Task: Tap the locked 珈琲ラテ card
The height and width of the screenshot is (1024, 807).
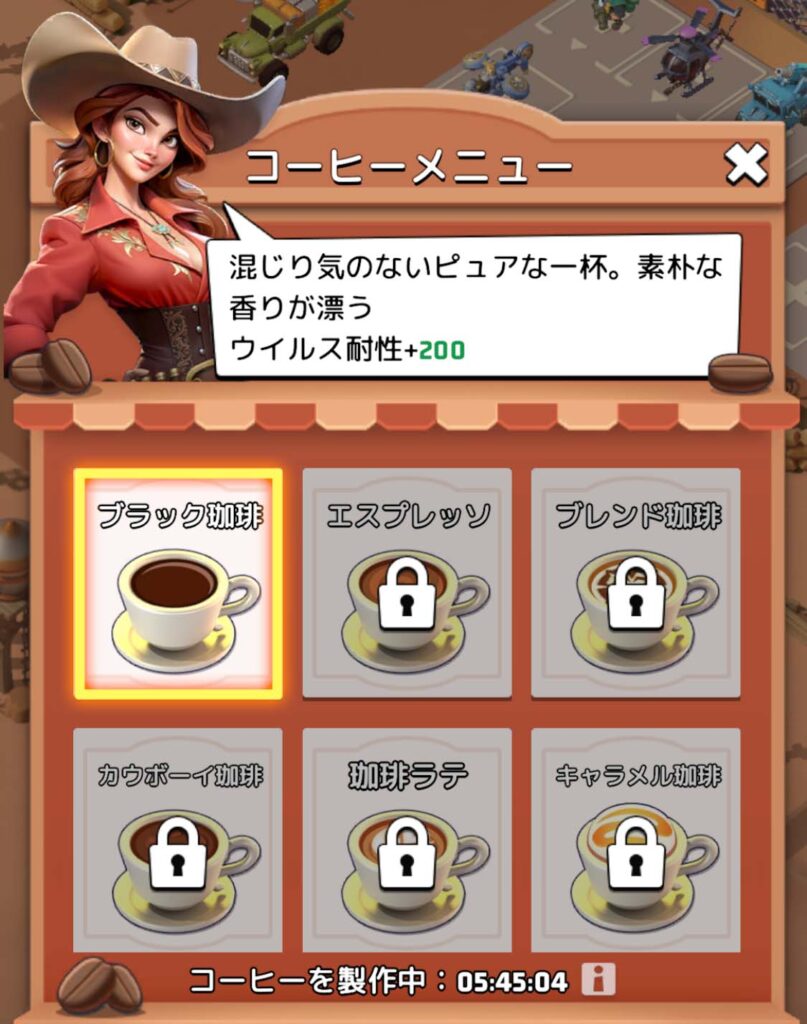Action: [x=407, y=840]
